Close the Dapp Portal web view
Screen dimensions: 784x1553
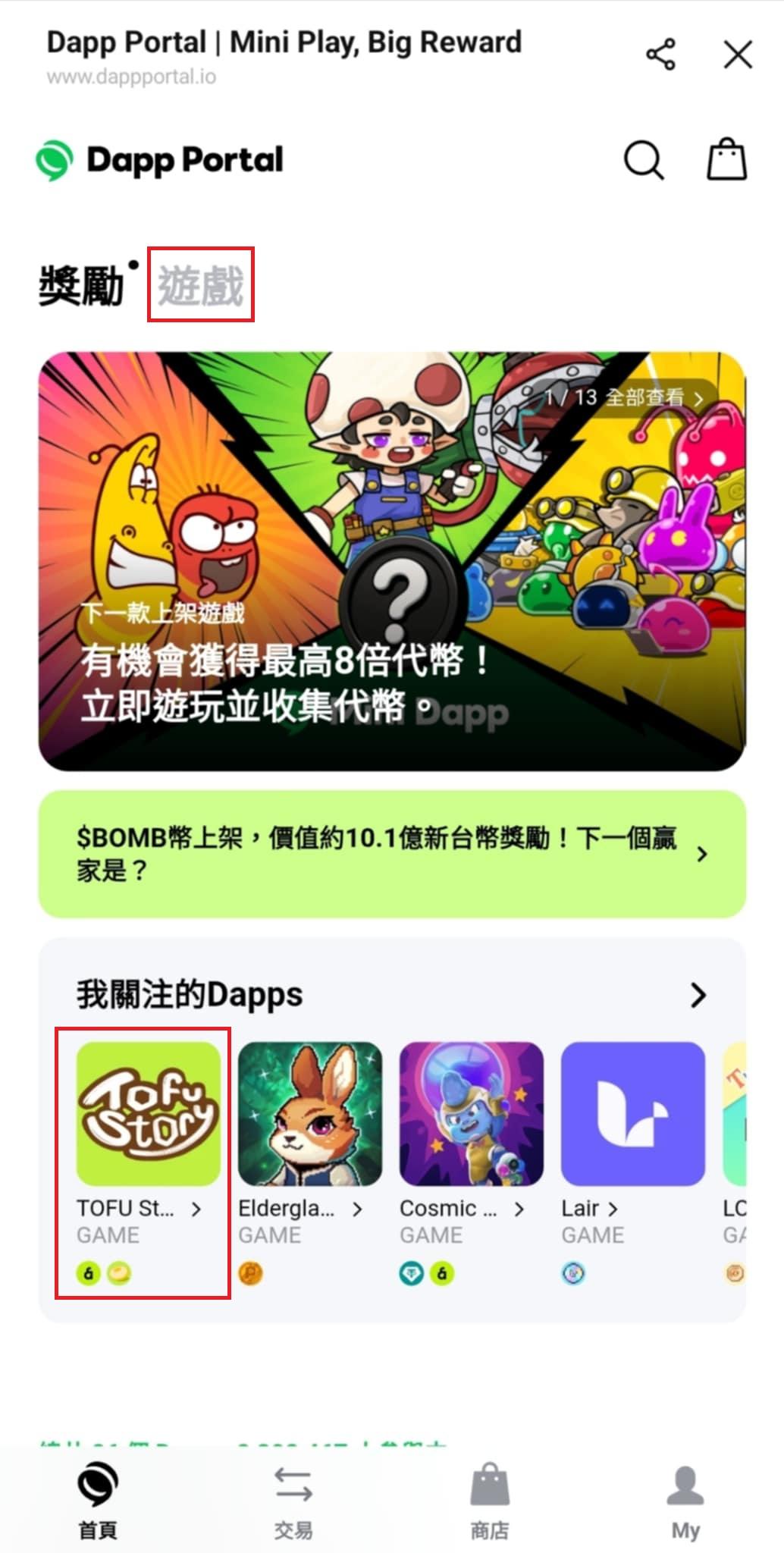737,55
